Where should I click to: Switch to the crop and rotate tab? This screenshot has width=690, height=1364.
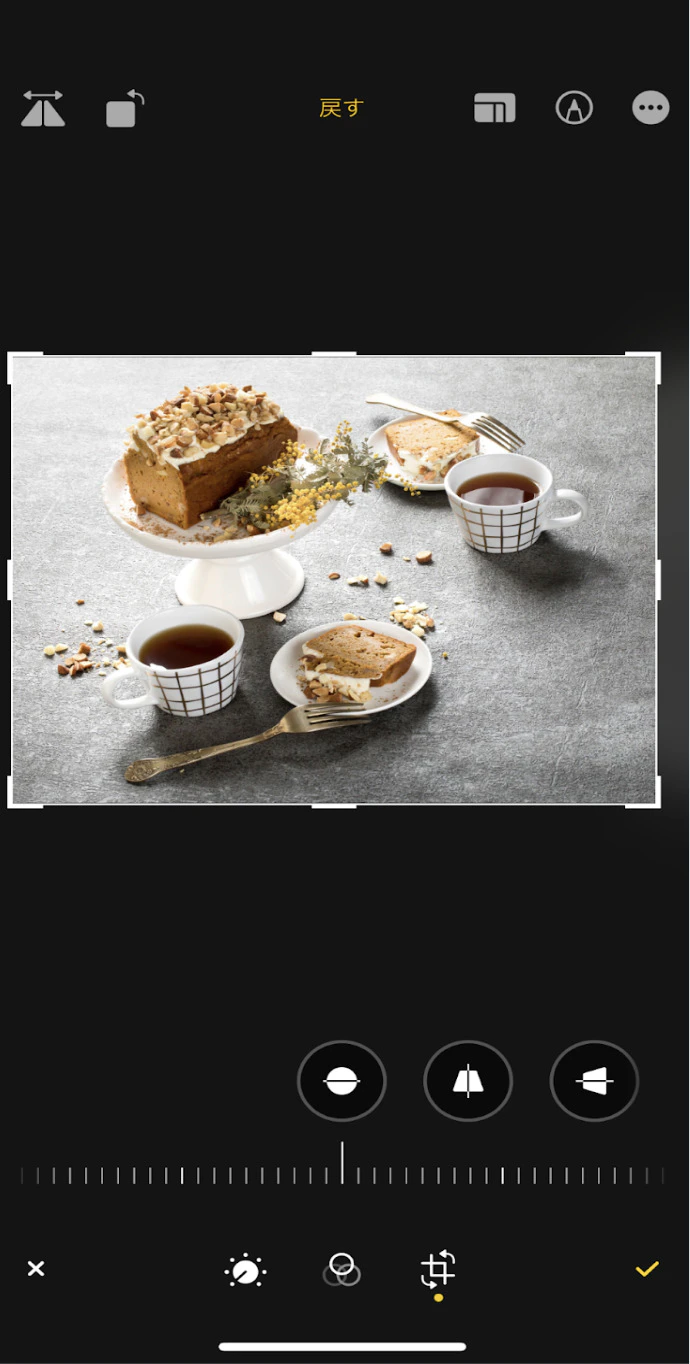pos(438,1270)
